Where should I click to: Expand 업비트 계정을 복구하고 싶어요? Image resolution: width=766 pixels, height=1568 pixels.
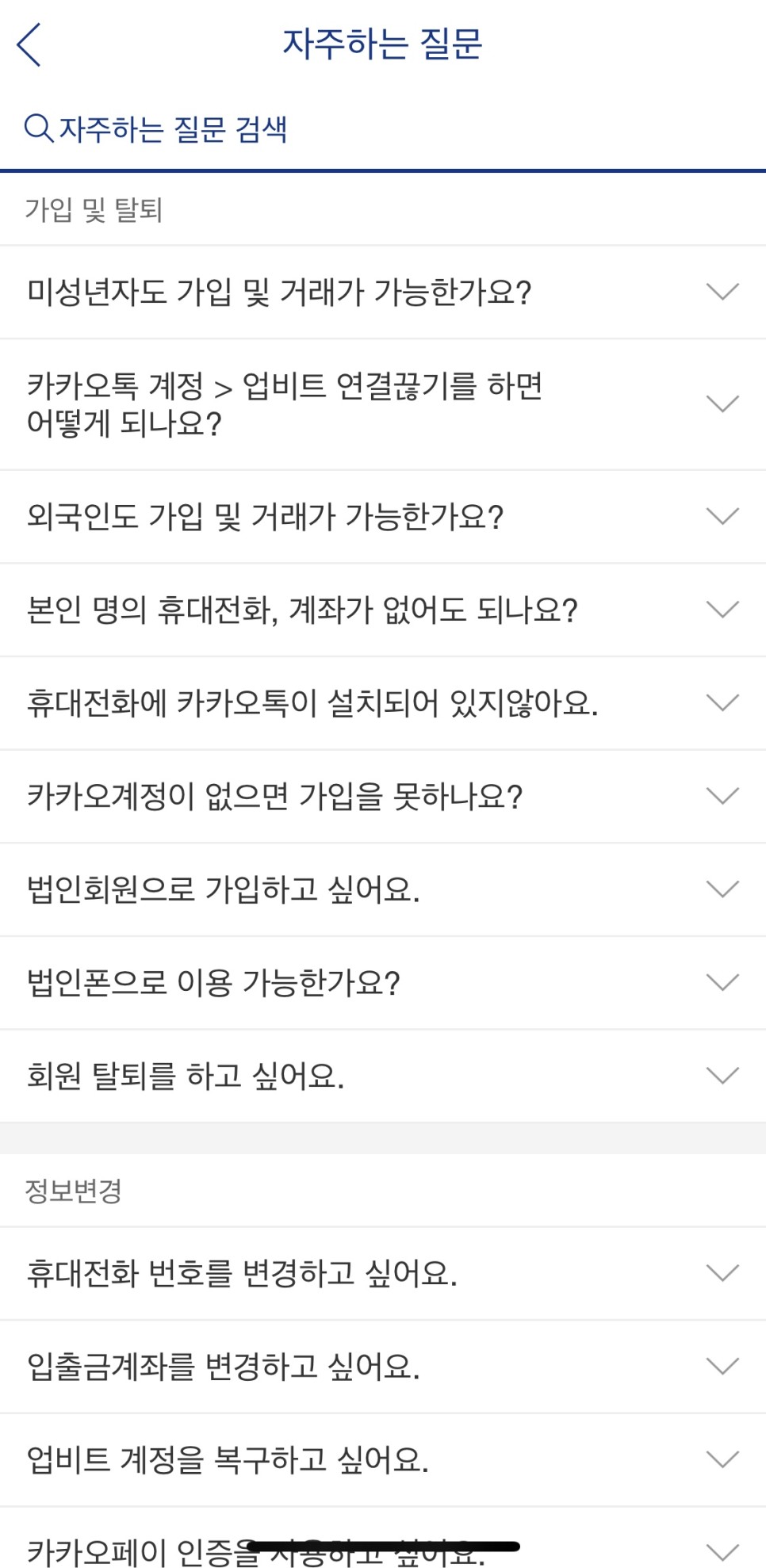[383, 1459]
